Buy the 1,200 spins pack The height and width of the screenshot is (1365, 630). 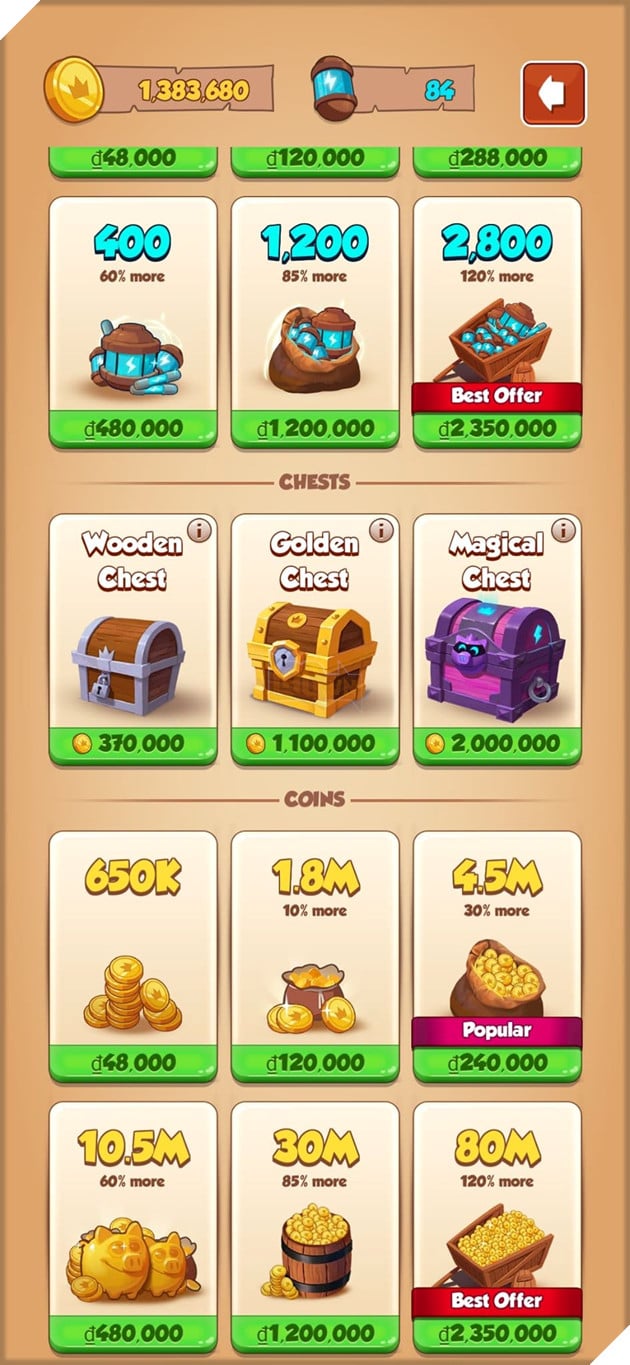tap(315, 428)
